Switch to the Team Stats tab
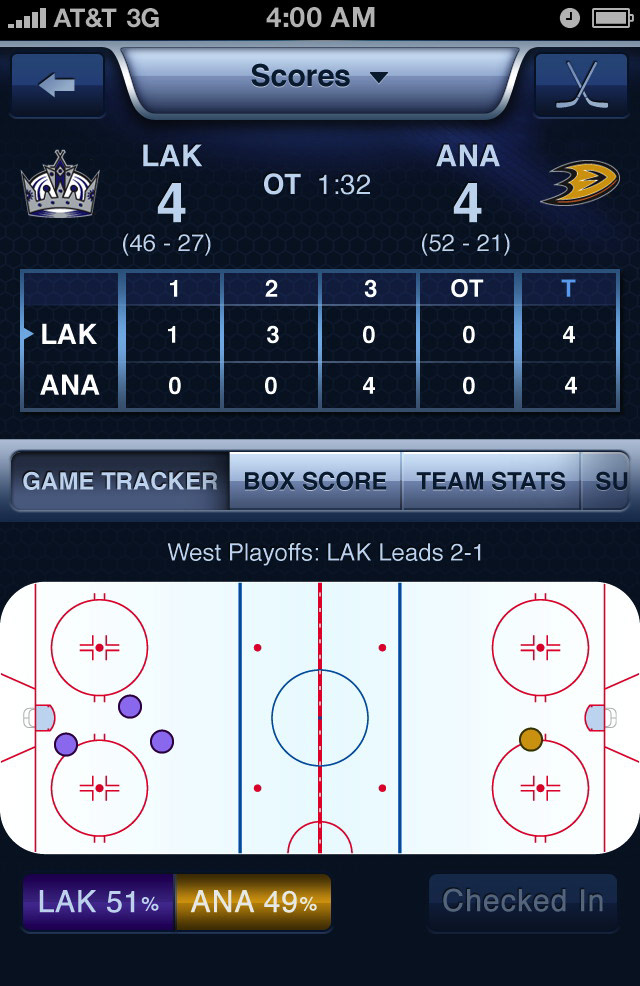Viewport: 640px width, 986px height. click(491, 481)
